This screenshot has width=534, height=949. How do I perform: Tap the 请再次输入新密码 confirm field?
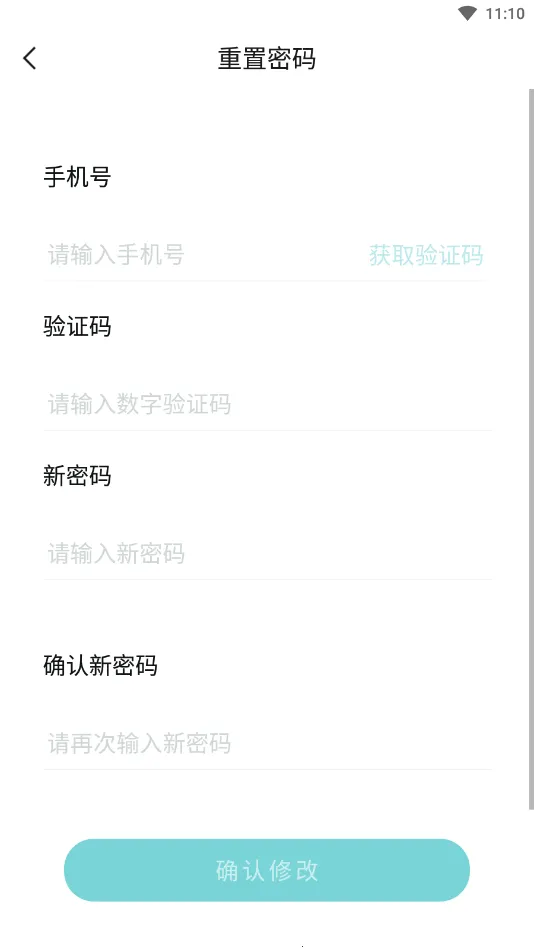pyautogui.click(x=267, y=743)
